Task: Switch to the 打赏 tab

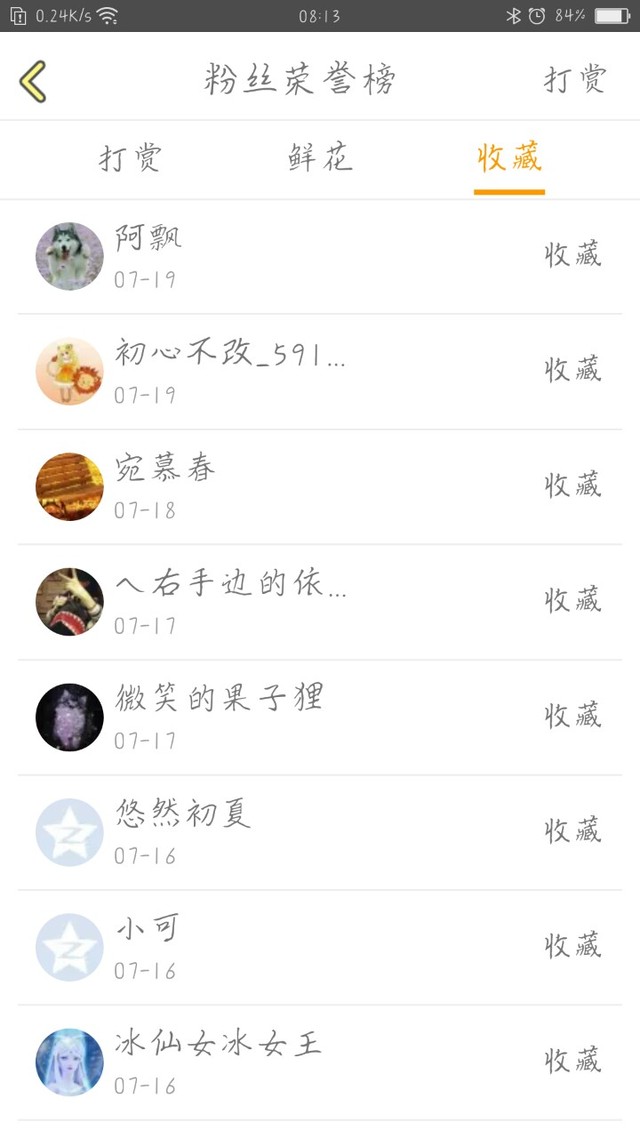Action: [x=130, y=158]
